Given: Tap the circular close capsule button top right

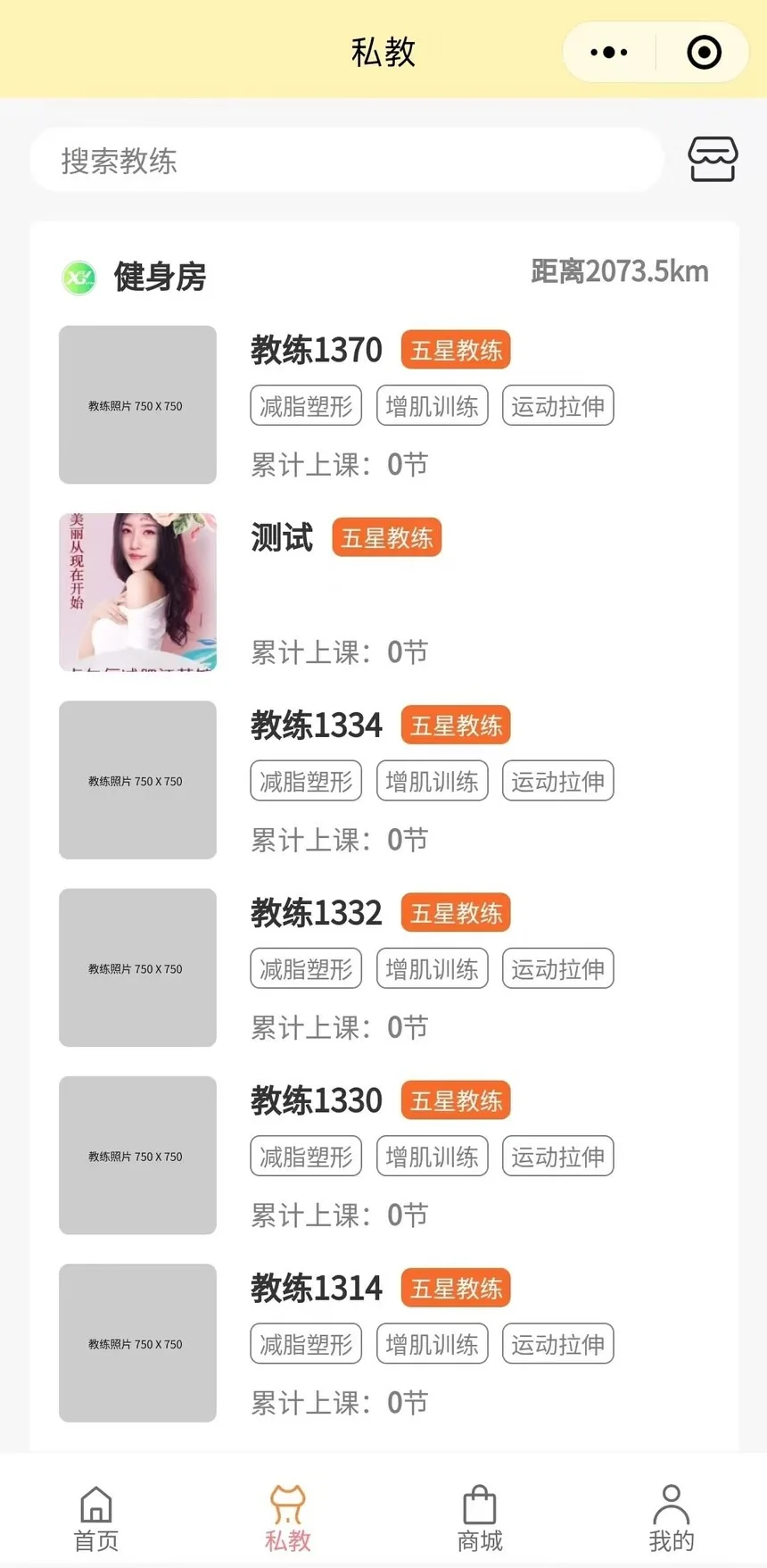Looking at the screenshot, I should tap(704, 52).
